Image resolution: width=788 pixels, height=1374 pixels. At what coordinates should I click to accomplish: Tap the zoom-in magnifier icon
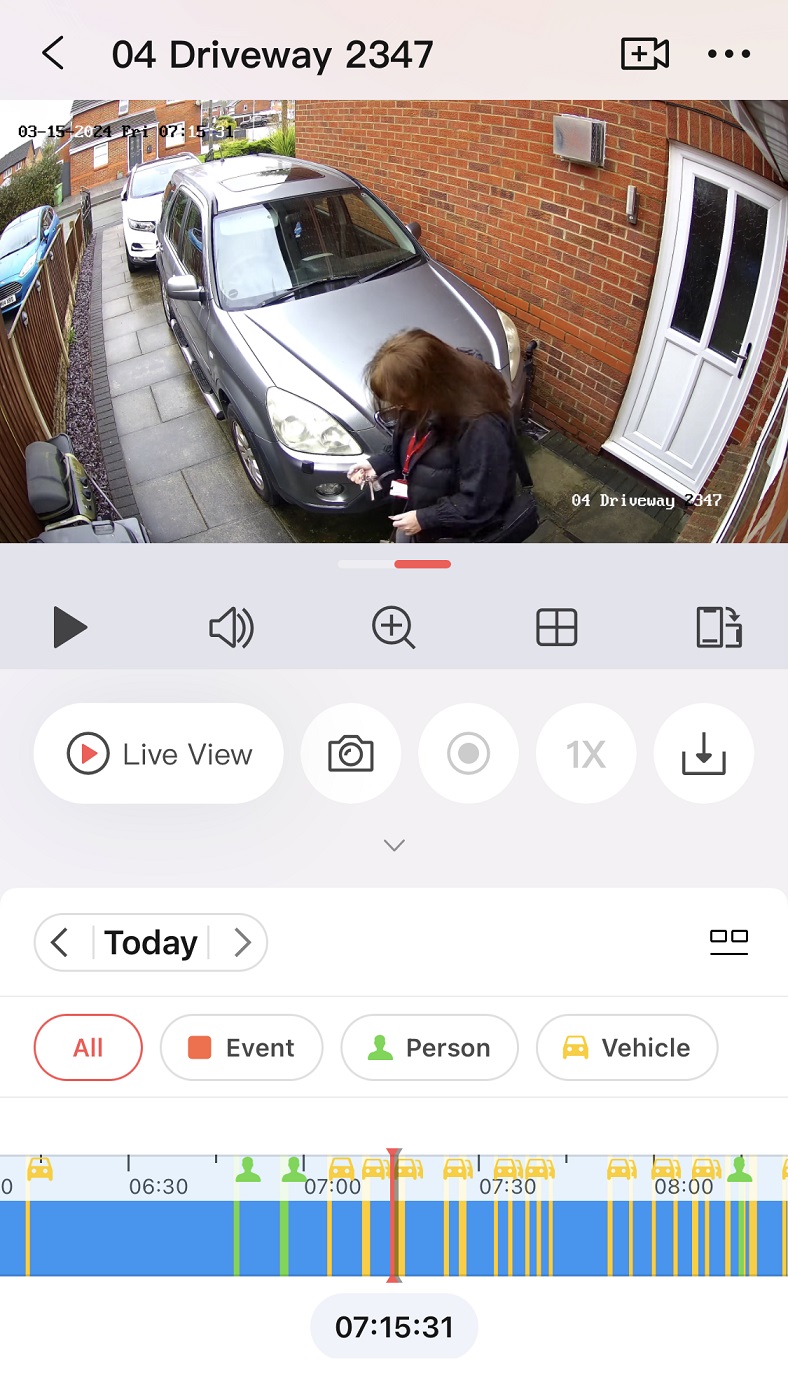pos(393,628)
